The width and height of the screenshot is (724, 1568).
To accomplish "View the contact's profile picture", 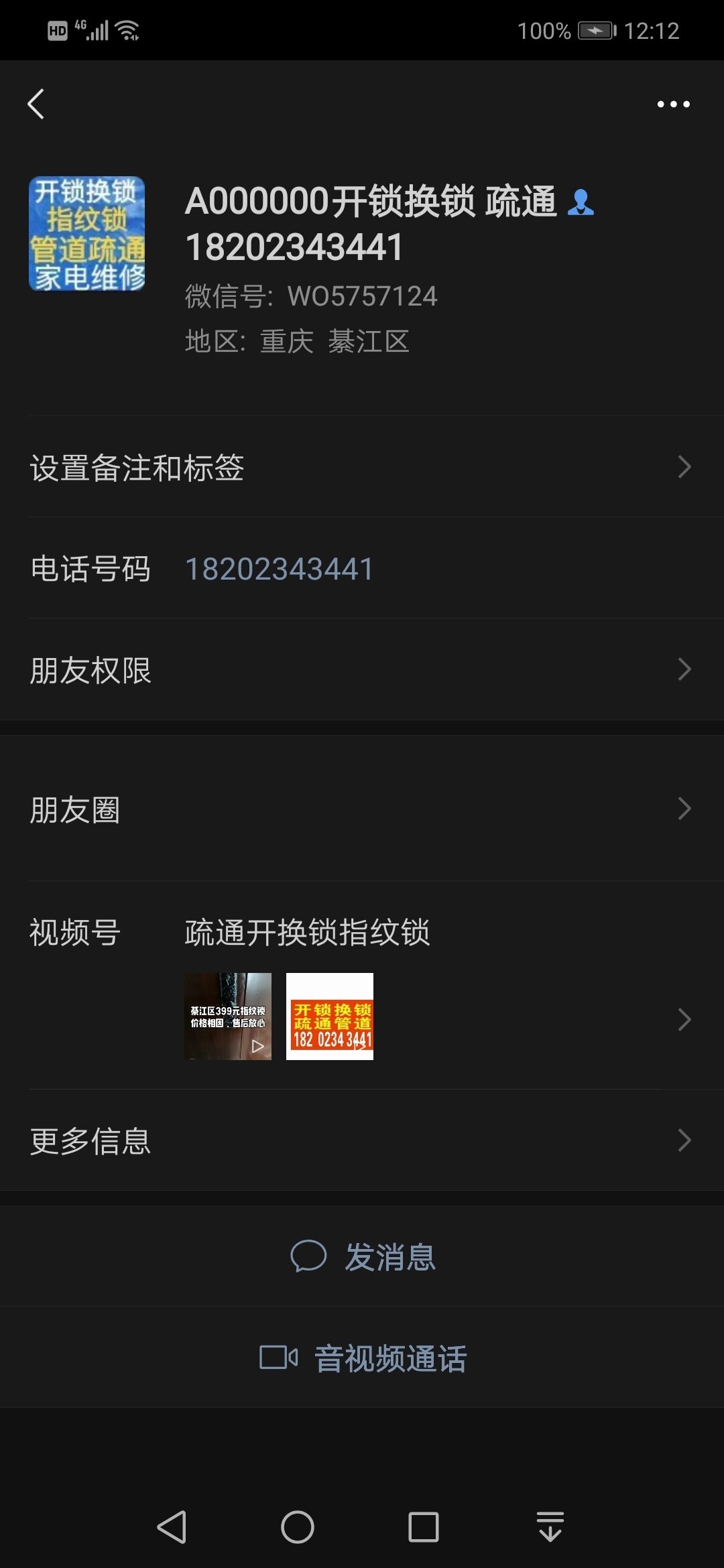I will (87, 234).
